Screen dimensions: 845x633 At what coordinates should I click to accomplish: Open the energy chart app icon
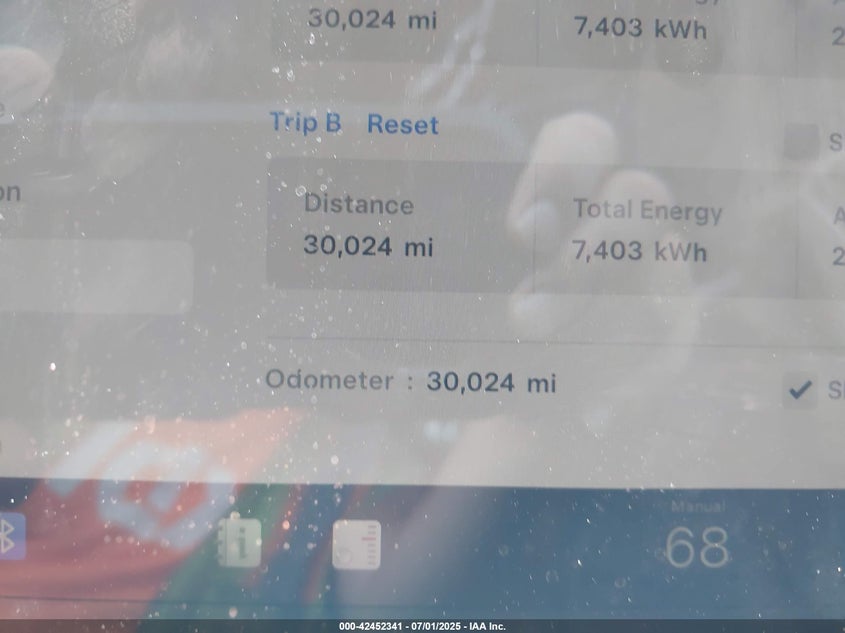point(356,545)
